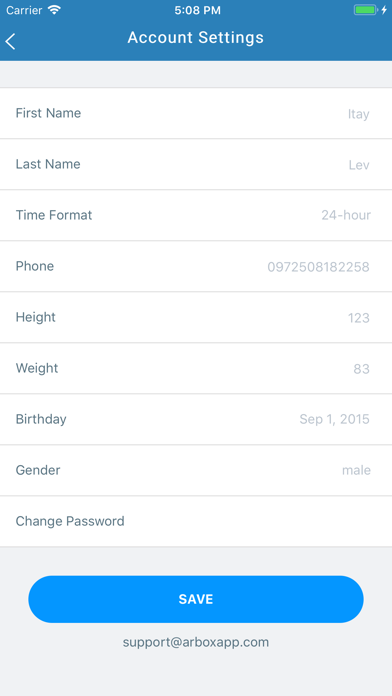
Task: Open the Birthday date picker
Action: 196,419
